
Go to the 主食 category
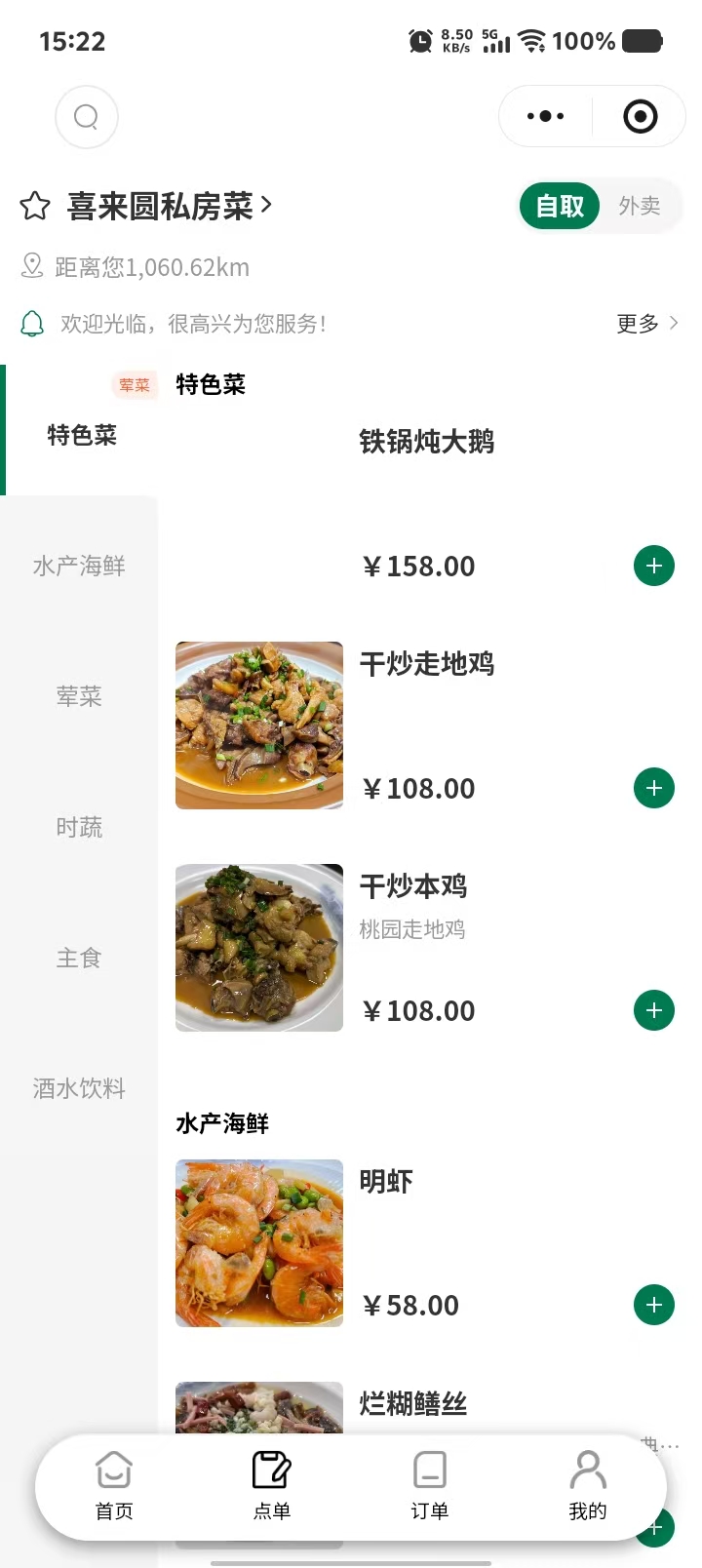(x=79, y=958)
